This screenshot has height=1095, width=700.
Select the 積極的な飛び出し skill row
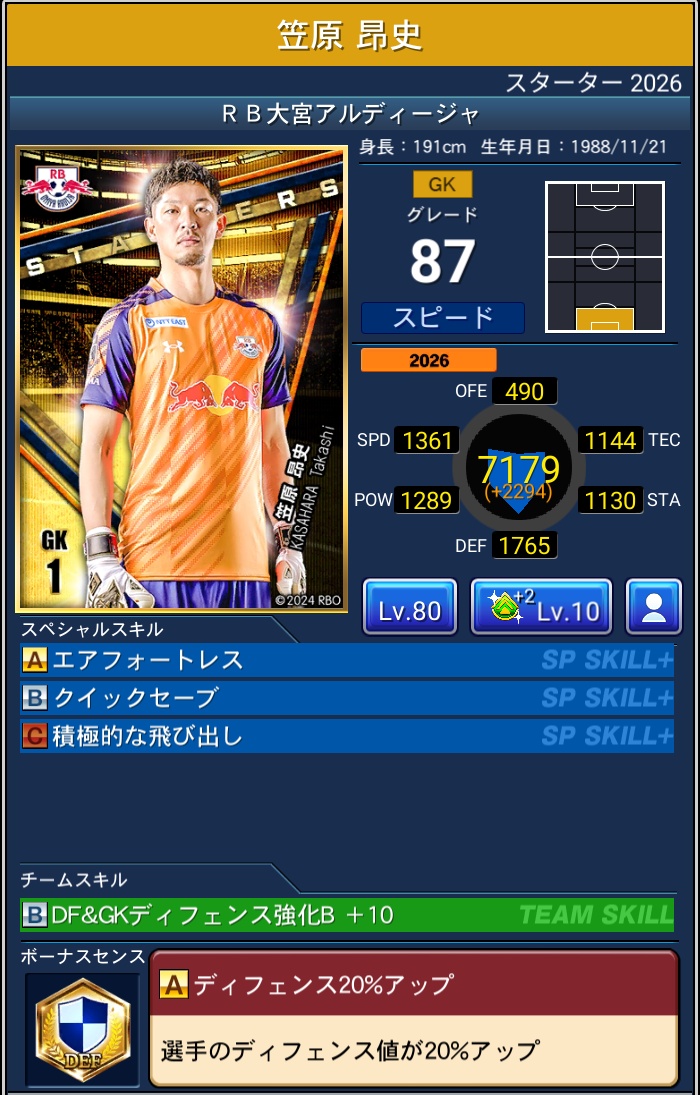pyautogui.click(x=347, y=736)
